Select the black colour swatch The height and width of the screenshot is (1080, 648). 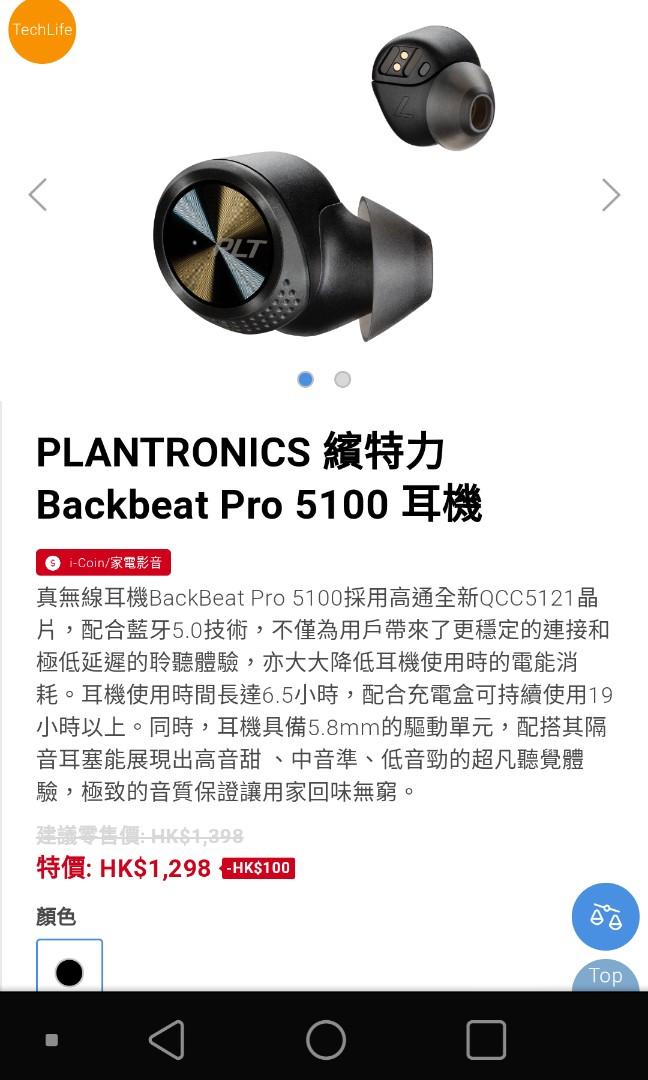[69, 968]
